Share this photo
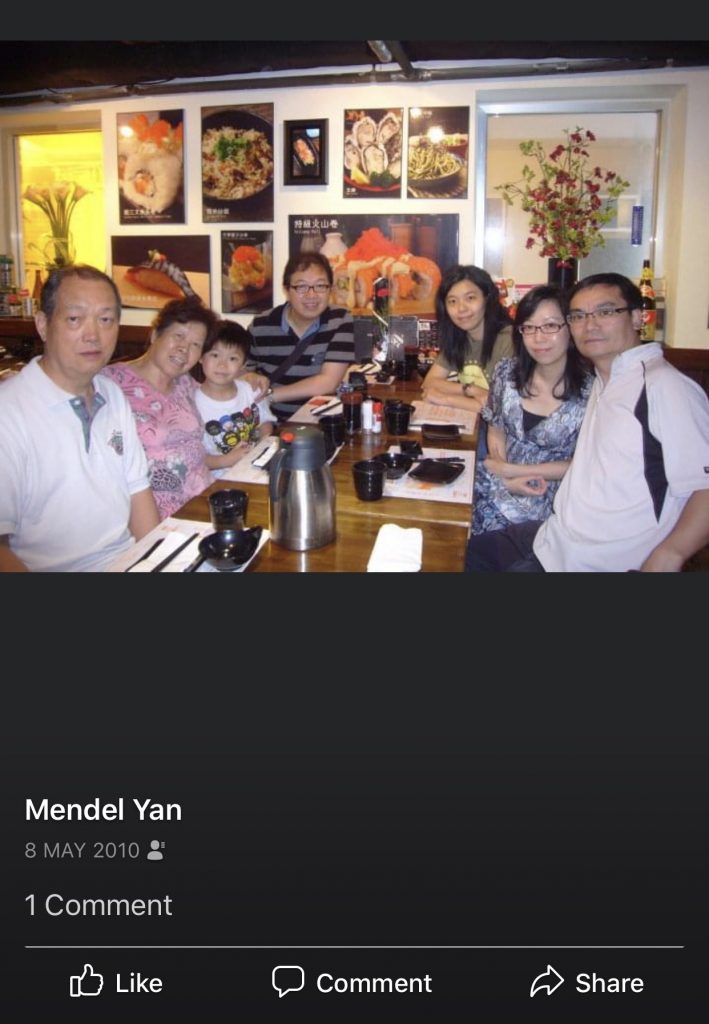709x1024 pixels. (x=587, y=982)
